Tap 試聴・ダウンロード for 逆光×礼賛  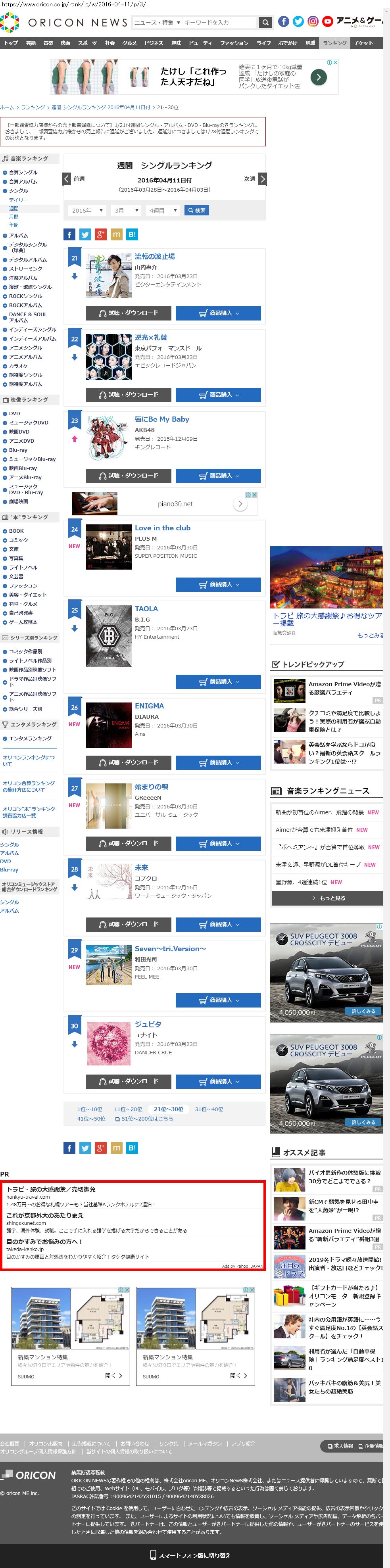pyautogui.click(x=129, y=395)
